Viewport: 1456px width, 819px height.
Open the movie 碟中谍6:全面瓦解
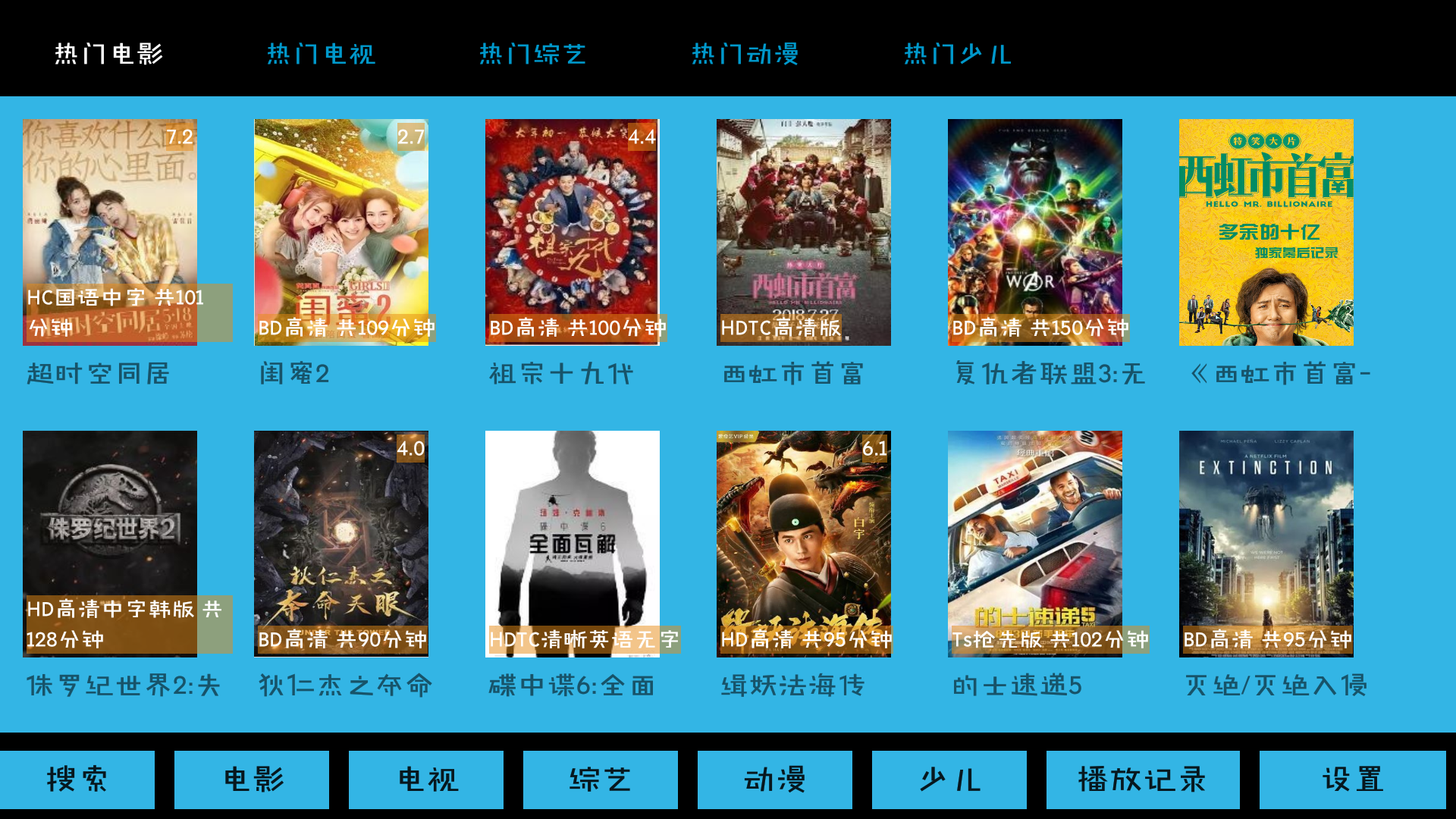573,544
